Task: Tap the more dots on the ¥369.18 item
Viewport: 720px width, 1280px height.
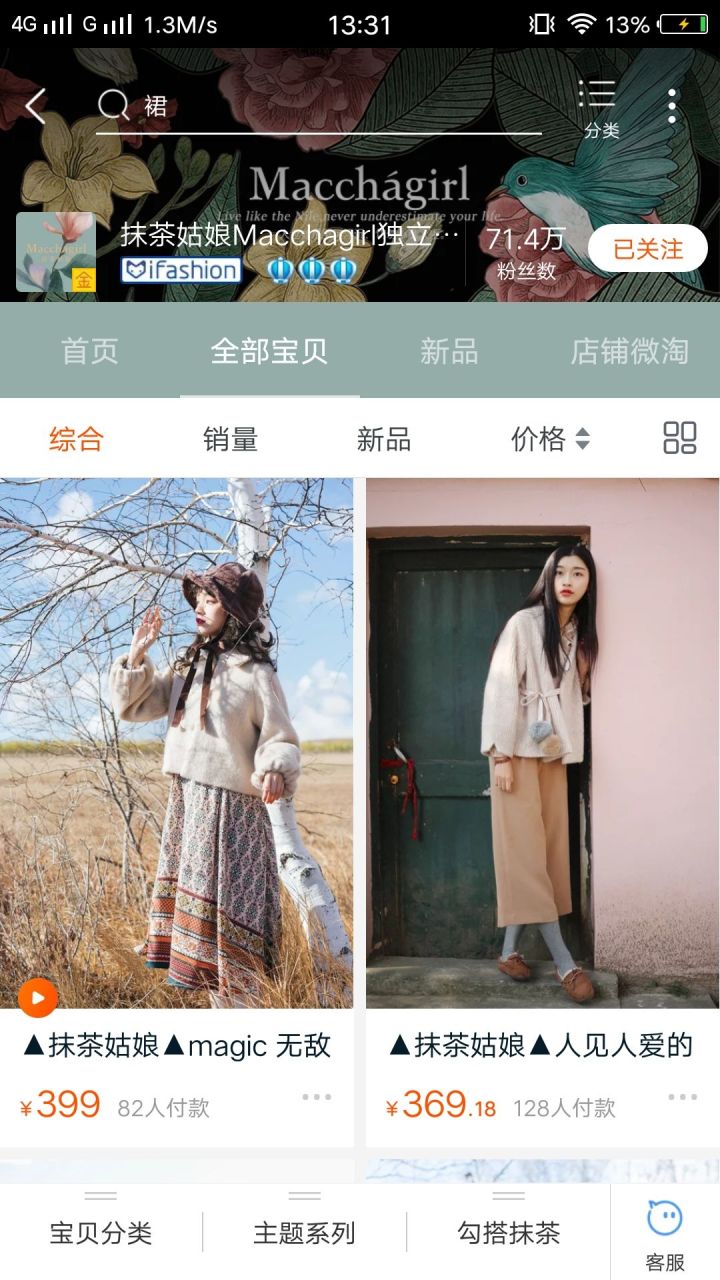Action: 682,1097
